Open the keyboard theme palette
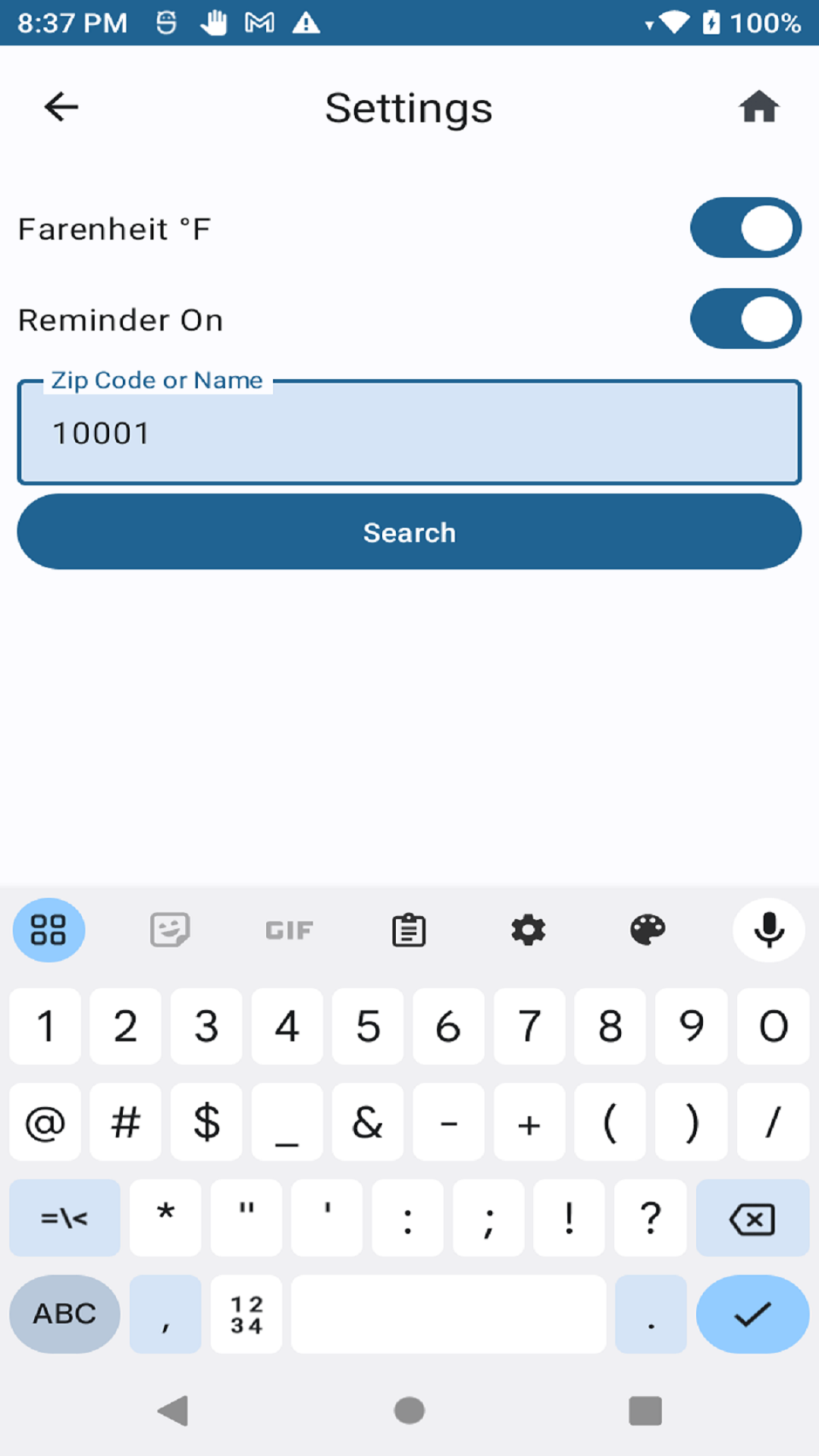The width and height of the screenshot is (819, 1456). point(648,930)
